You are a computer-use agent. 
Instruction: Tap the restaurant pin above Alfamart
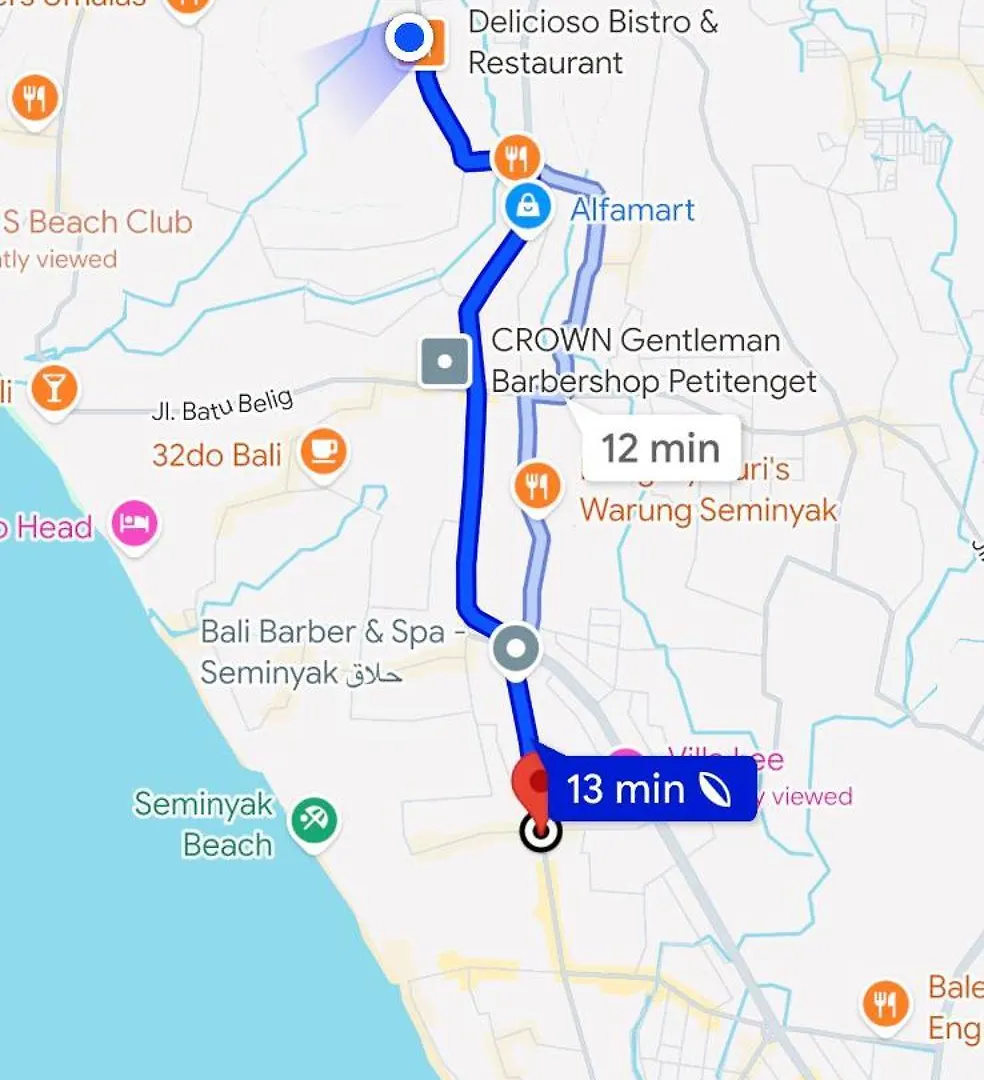[x=516, y=157]
